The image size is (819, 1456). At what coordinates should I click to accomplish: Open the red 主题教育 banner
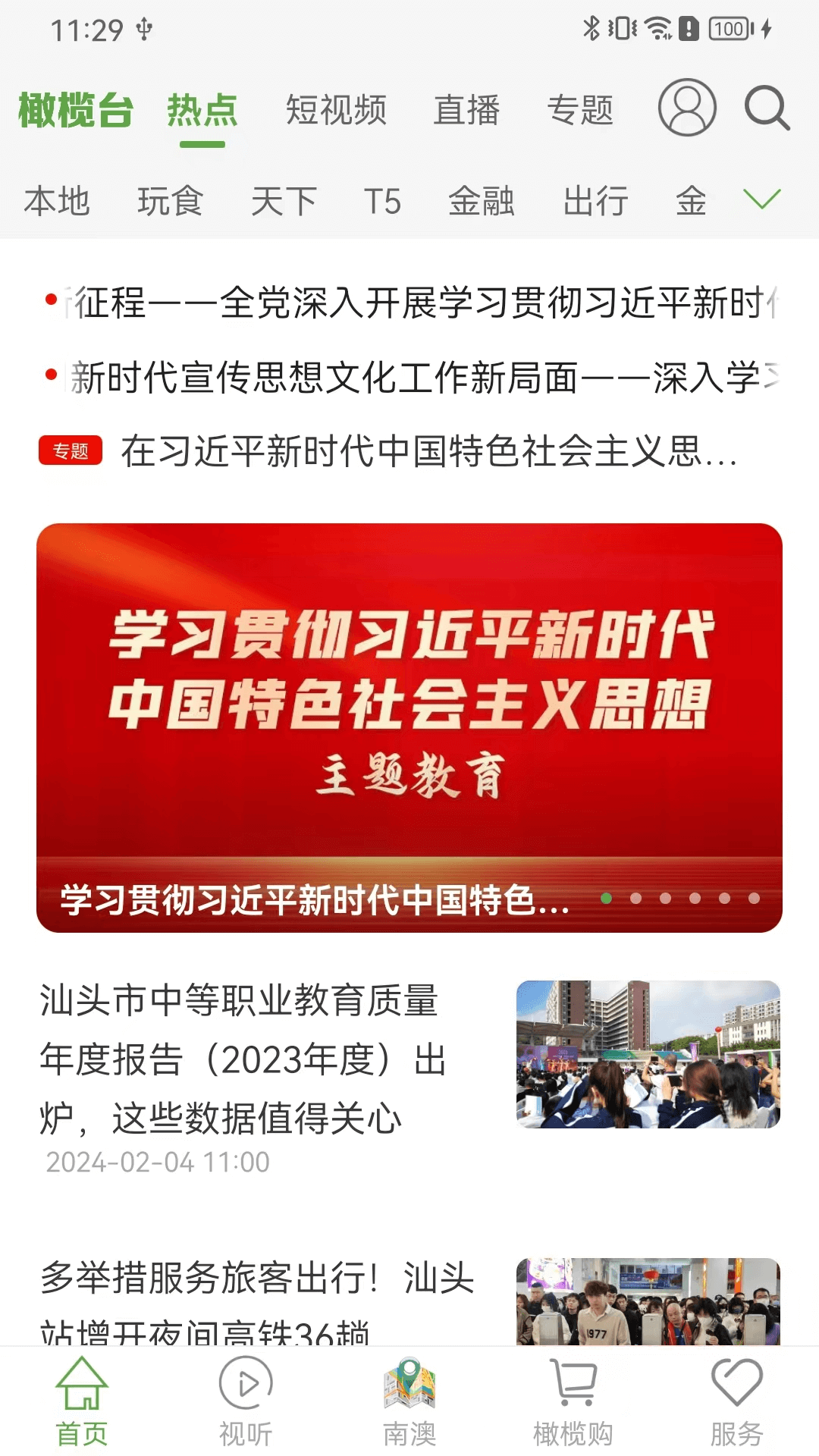409,726
